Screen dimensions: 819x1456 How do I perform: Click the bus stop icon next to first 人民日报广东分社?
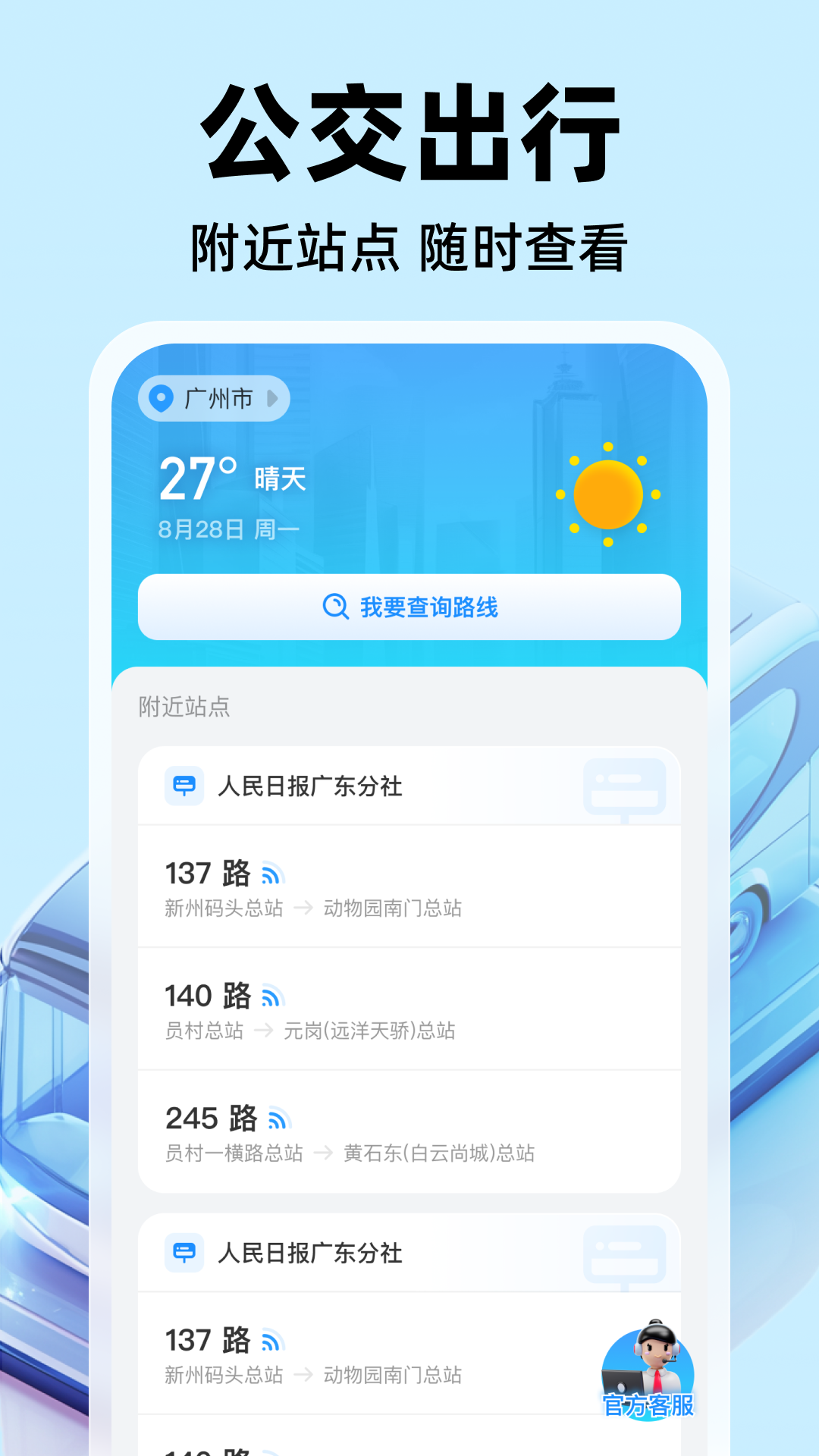tap(184, 786)
